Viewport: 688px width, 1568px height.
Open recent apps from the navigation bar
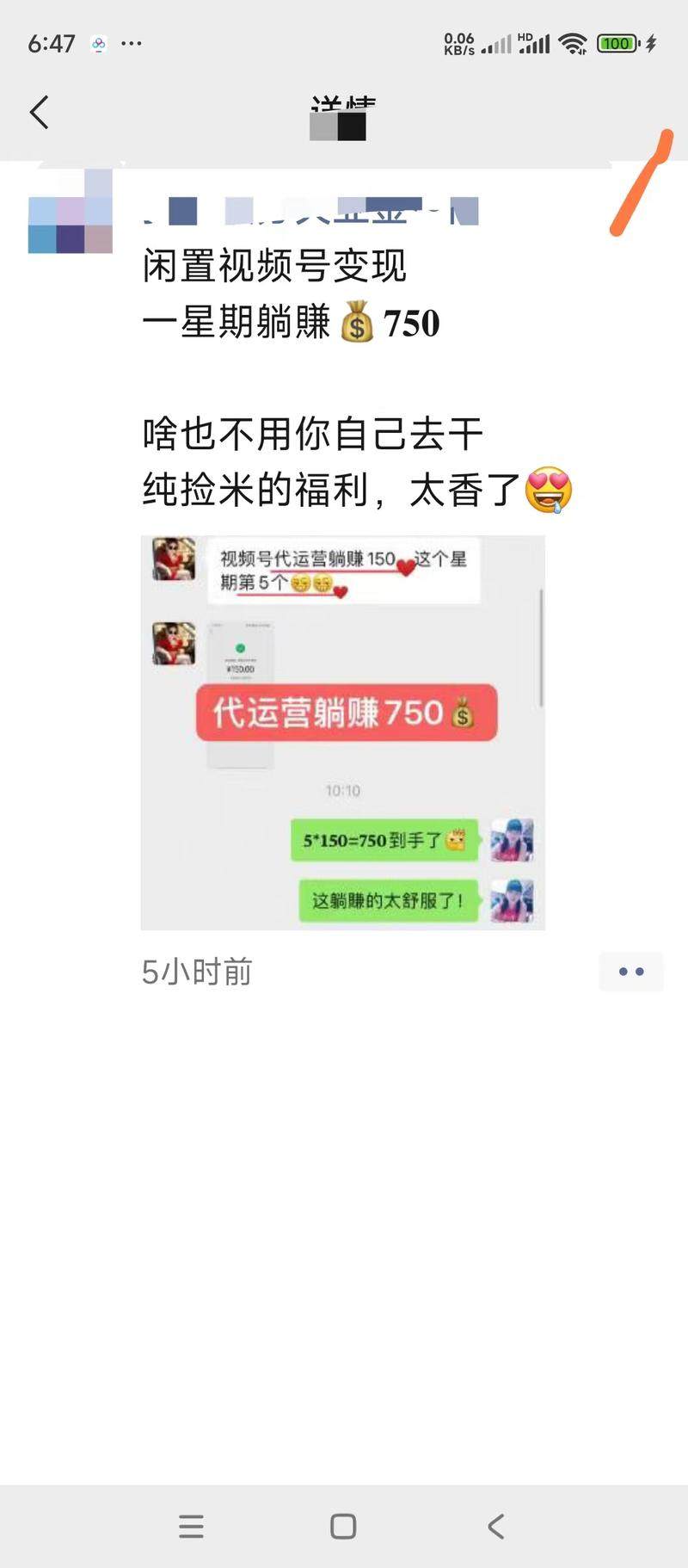[191, 1526]
